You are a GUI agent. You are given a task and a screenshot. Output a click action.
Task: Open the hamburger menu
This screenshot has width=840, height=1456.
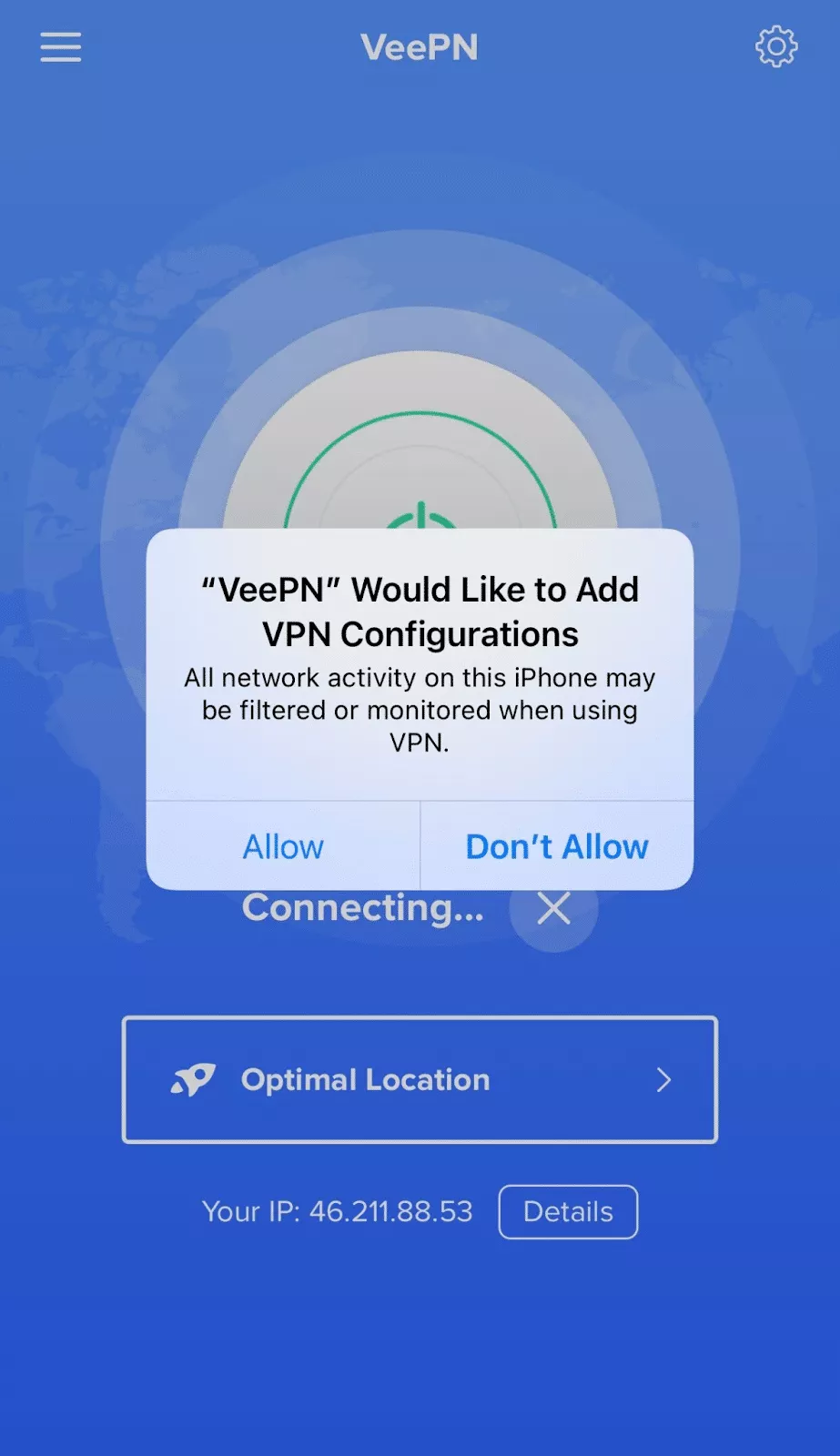coord(61,47)
